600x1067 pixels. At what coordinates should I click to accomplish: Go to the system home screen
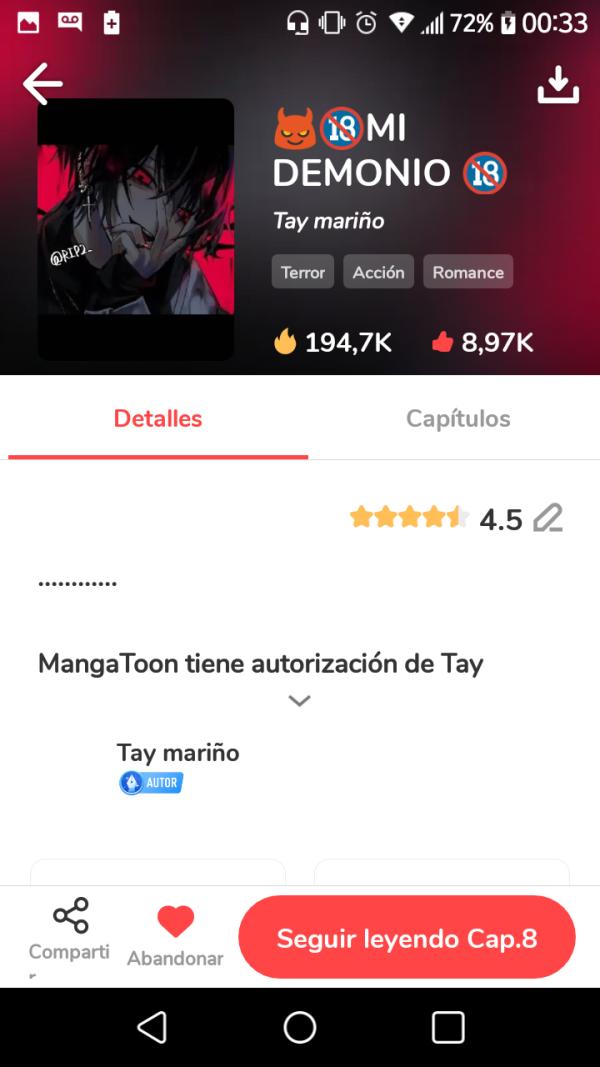(300, 1027)
